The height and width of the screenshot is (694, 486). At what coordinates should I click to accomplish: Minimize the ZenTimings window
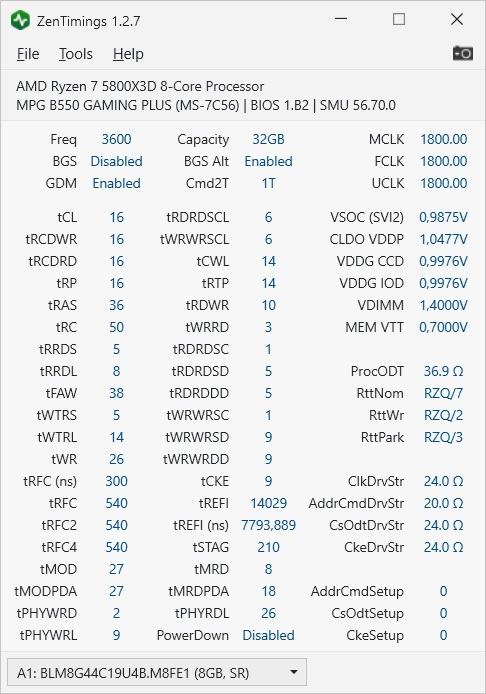coord(341,19)
